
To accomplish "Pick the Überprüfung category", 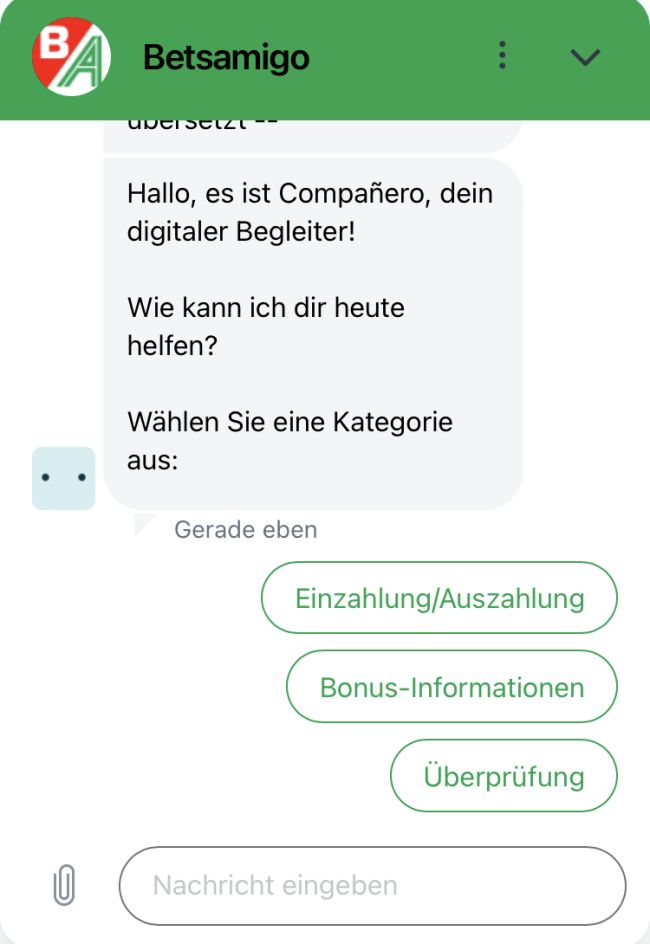I will [x=503, y=776].
